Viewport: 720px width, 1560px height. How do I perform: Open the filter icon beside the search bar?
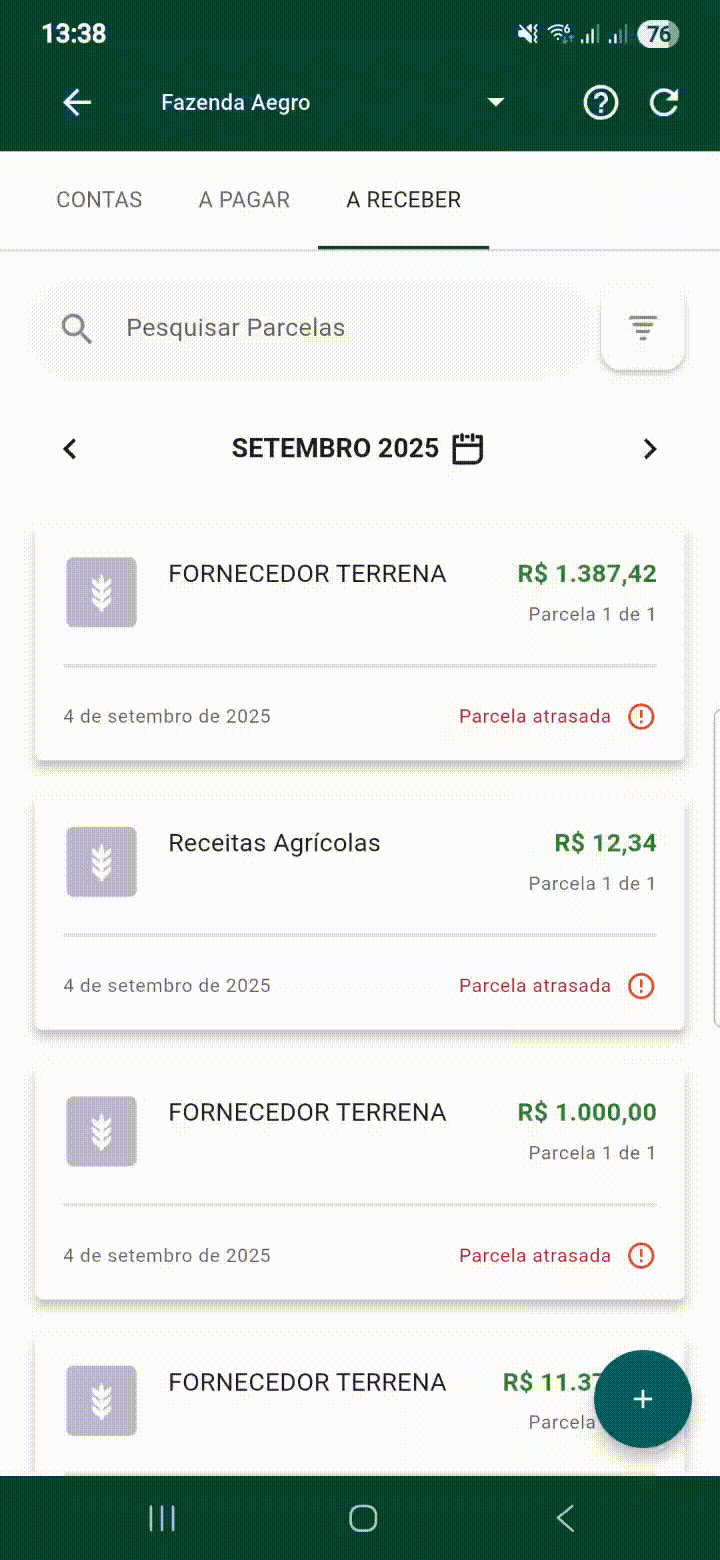pyautogui.click(x=642, y=329)
